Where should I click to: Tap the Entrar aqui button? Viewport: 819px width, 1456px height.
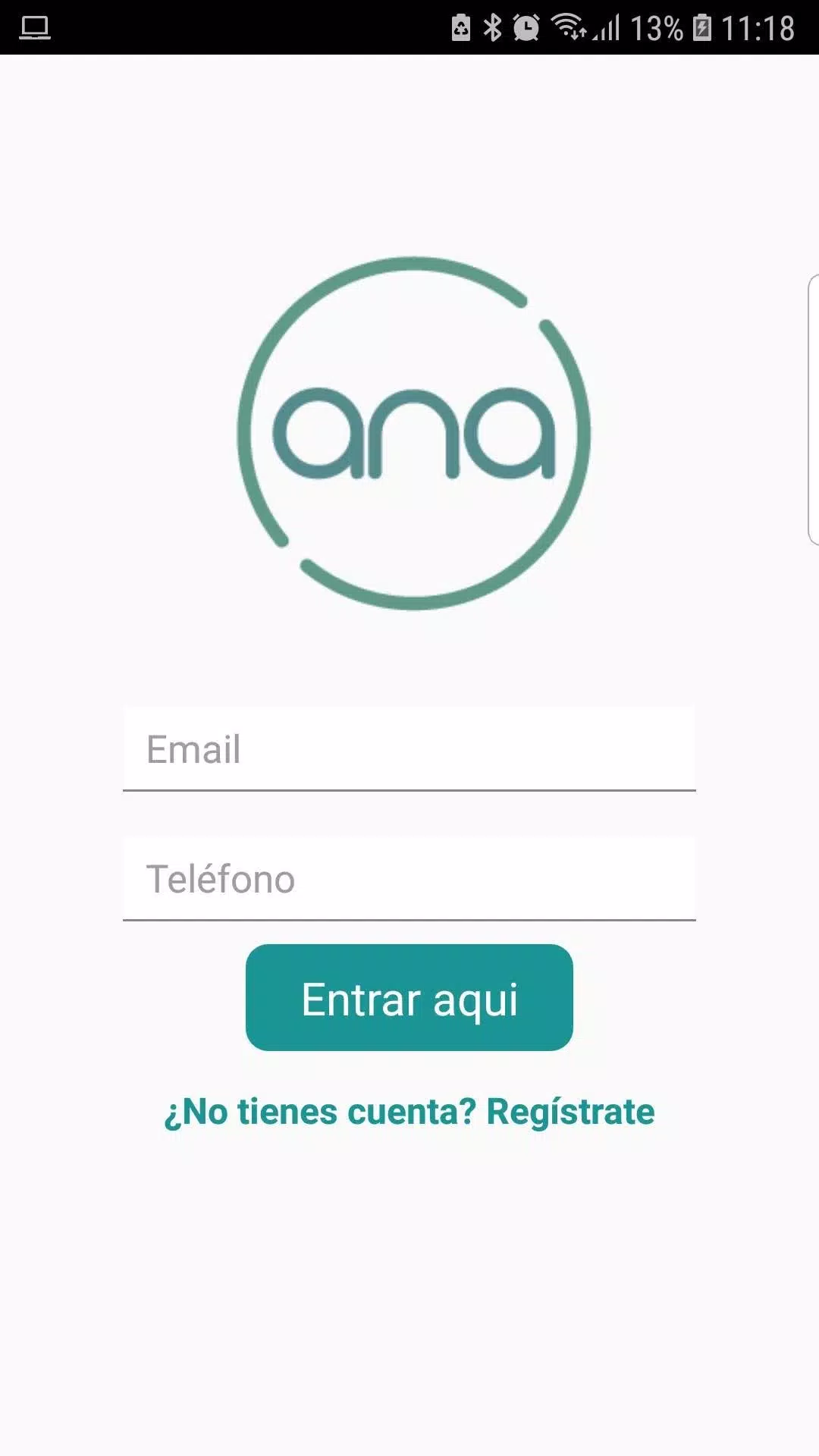(409, 997)
